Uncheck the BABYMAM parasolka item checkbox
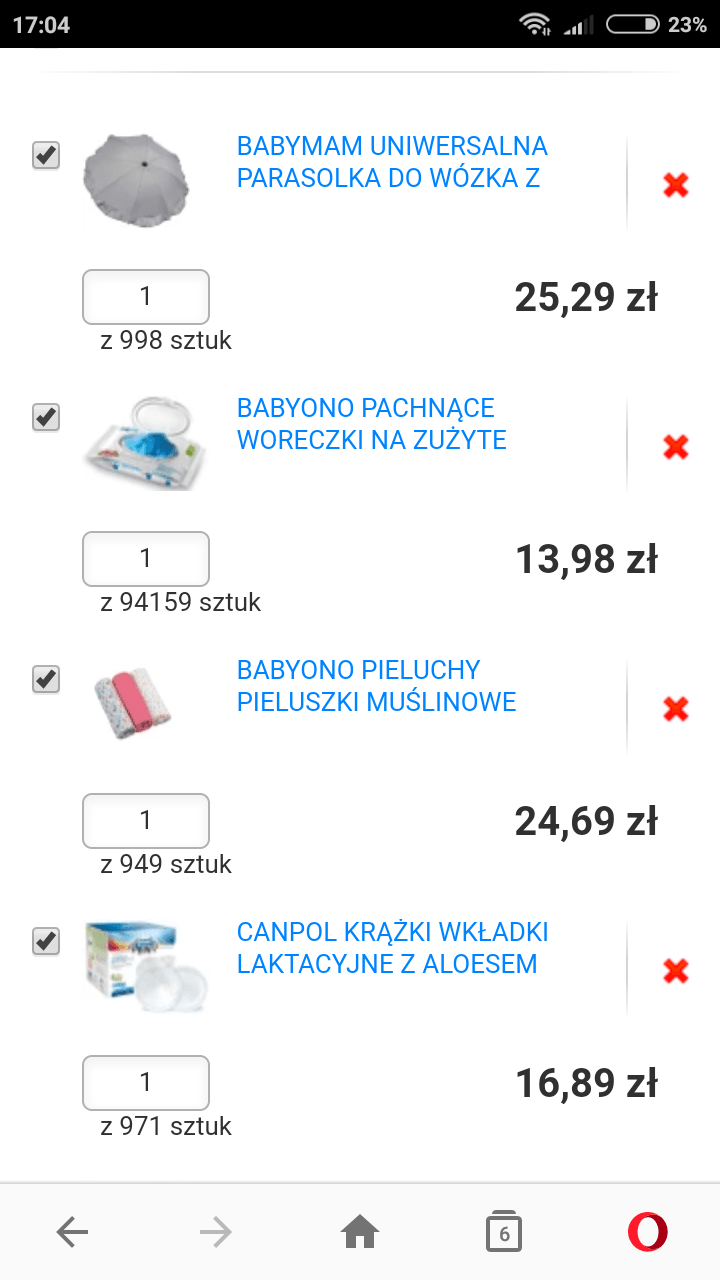The height and width of the screenshot is (1280, 720). tap(46, 155)
